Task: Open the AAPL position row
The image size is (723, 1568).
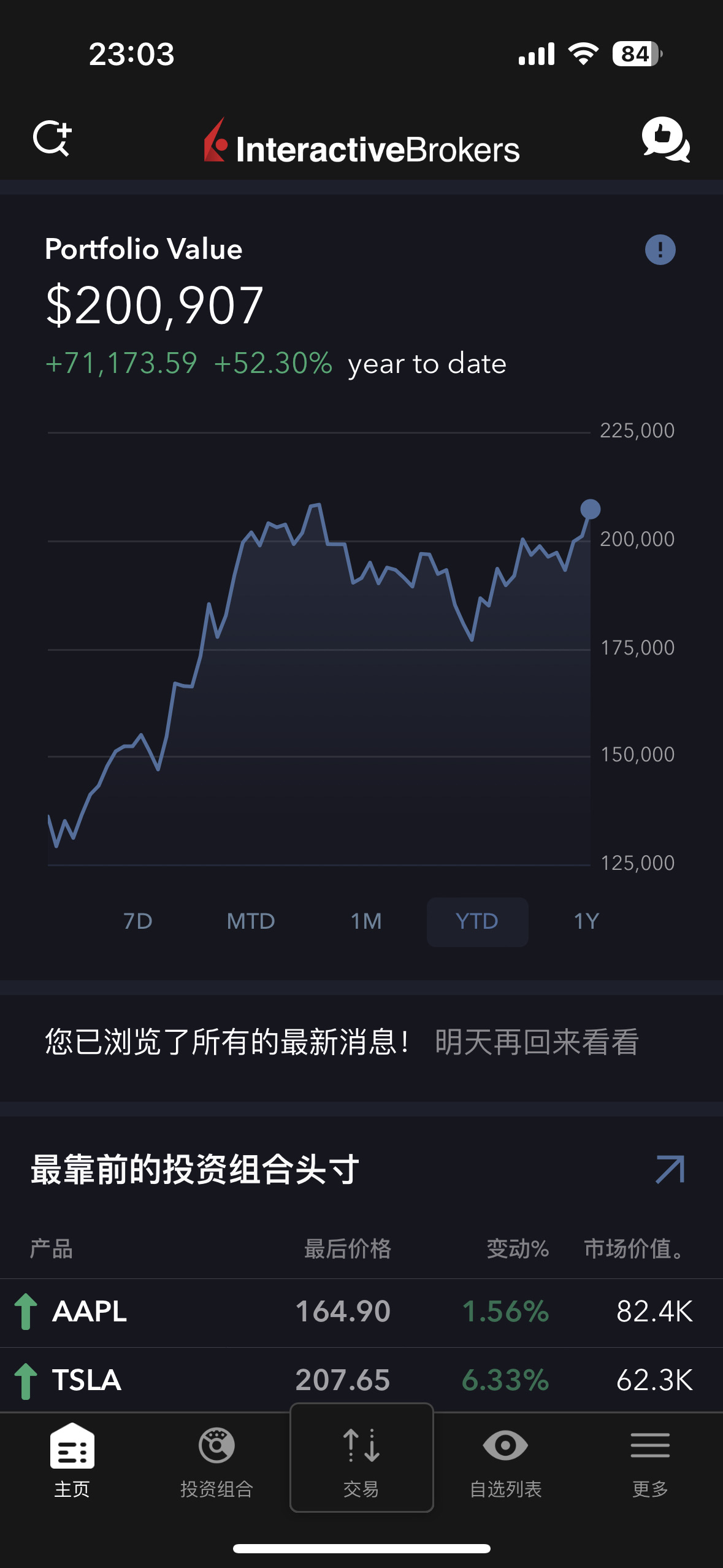Action: point(361,1312)
